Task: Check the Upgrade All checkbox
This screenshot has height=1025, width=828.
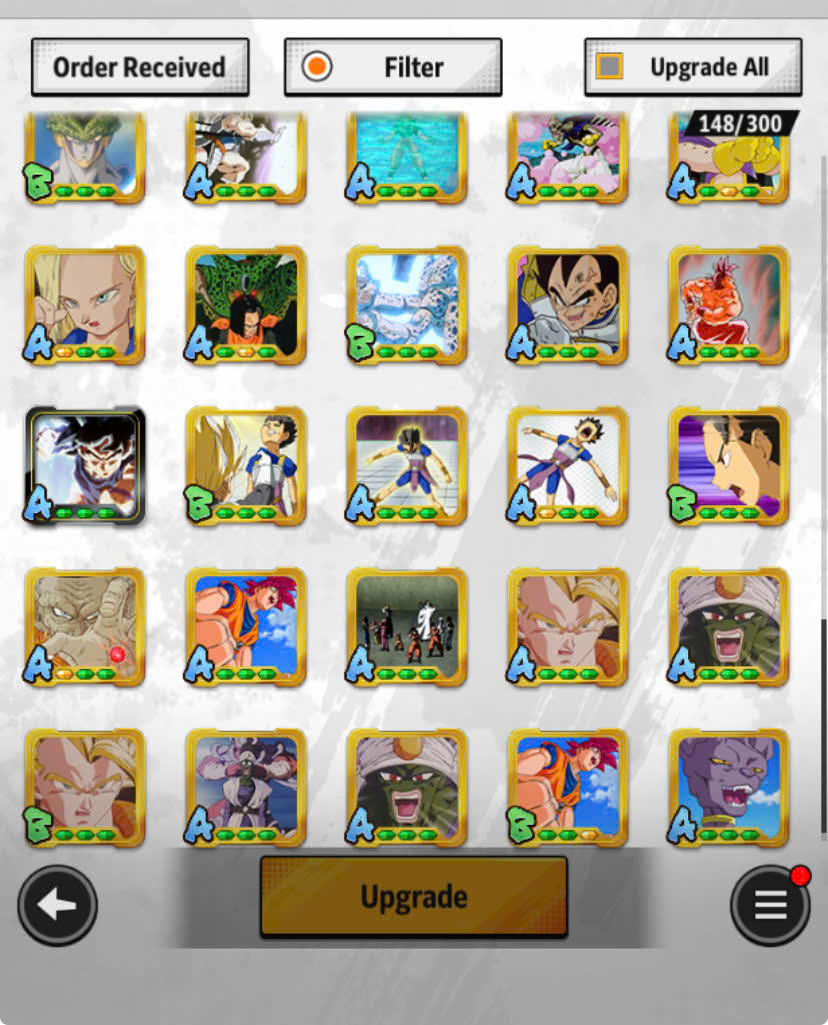Action: tap(609, 67)
